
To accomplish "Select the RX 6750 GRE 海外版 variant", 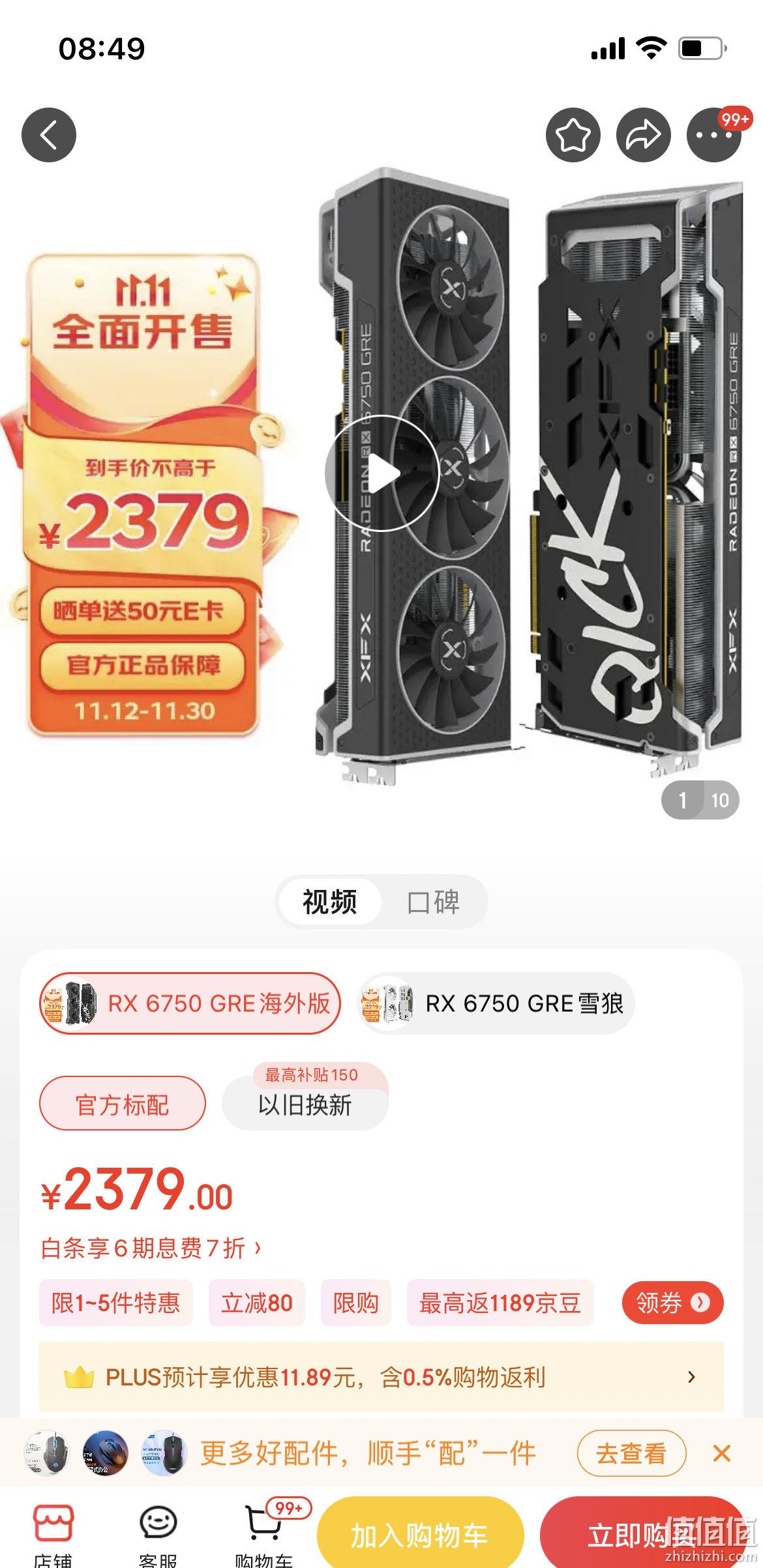I will (190, 1003).
